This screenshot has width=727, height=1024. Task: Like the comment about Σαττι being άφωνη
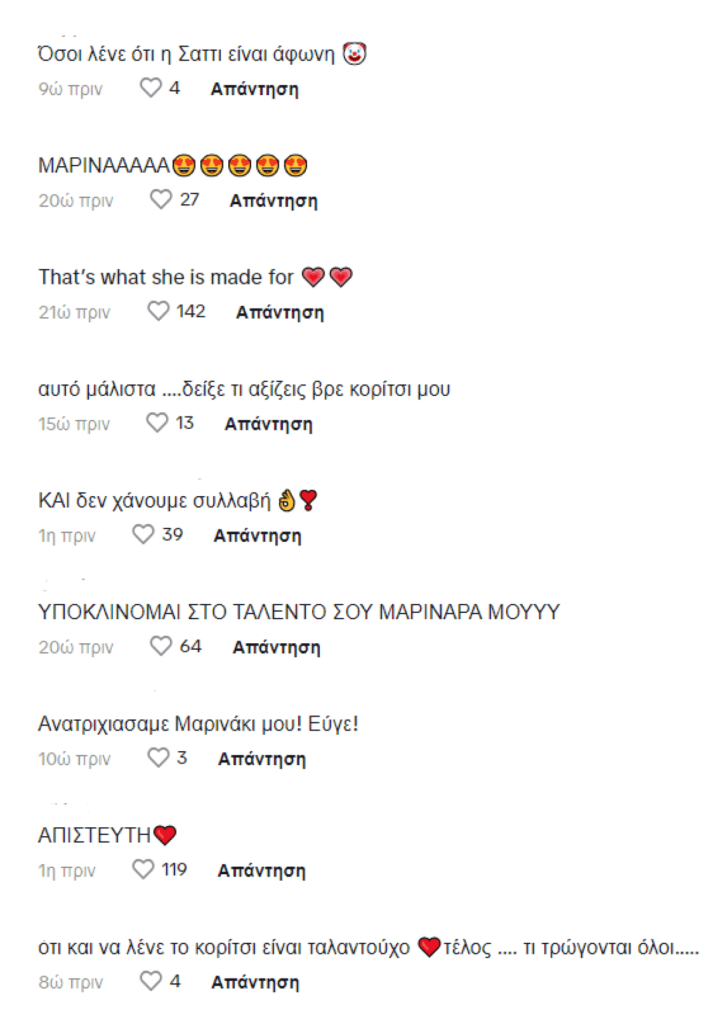[149, 89]
